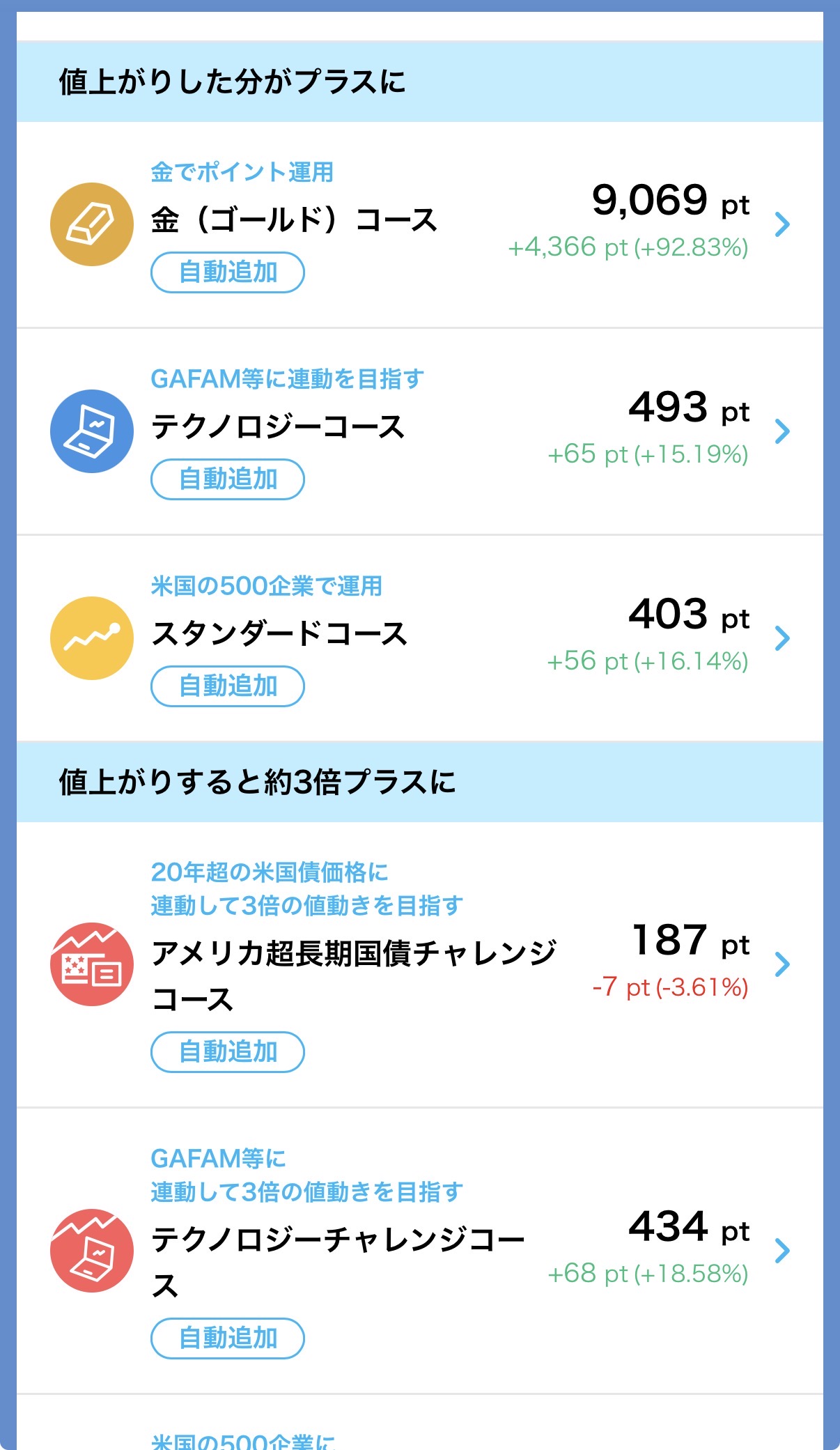Tap 自動追加 under テクノロジーチャレンジコース
This screenshot has height=1450, width=840.
pos(228,1339)
